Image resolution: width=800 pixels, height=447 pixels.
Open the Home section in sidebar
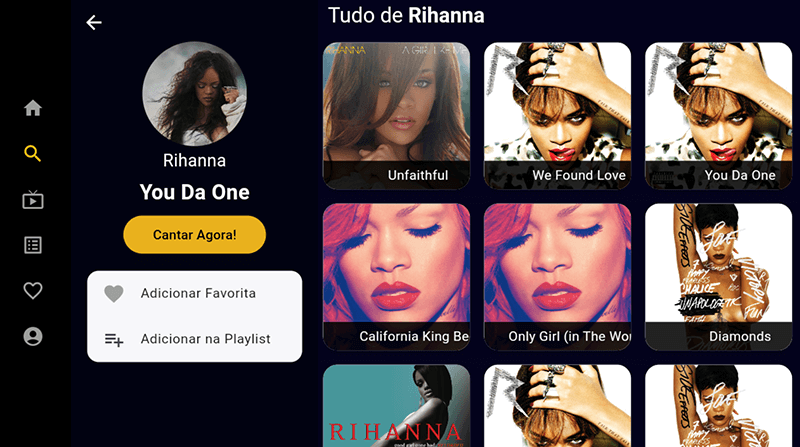(x=33, y=108)
